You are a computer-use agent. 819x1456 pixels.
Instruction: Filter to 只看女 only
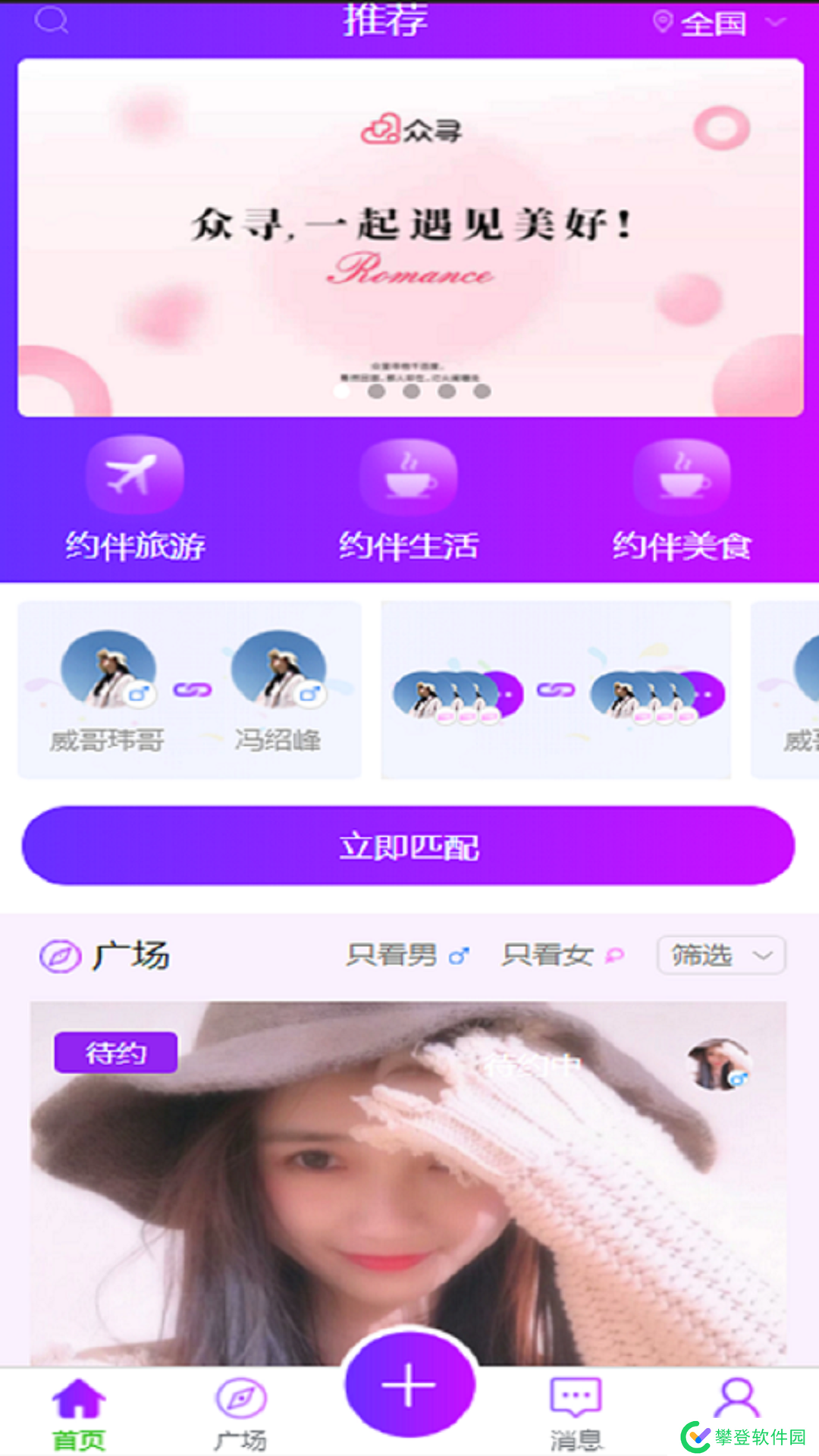click(x=562, y=955)
